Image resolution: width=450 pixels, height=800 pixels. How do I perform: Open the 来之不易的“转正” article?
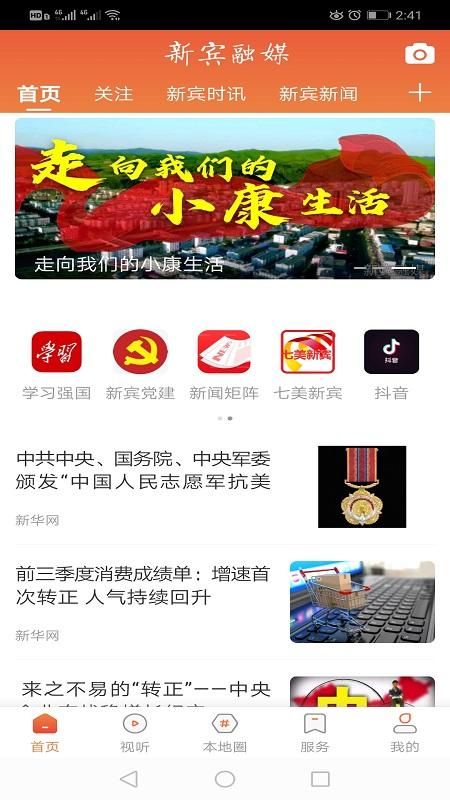coord(225,690)
